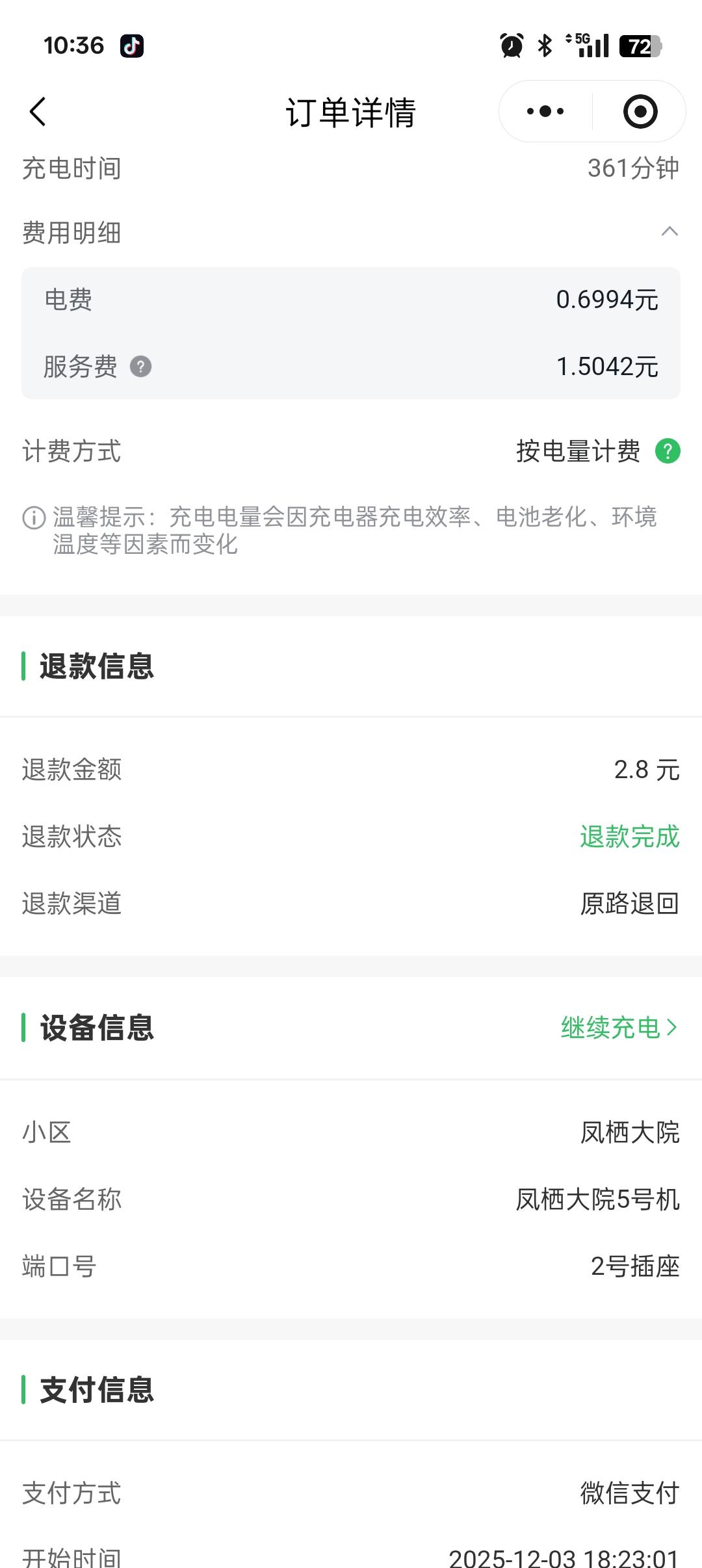Screen dimensions: 702x1568
Task: Go back from the 订单详情 page
Action: [38, 112]
